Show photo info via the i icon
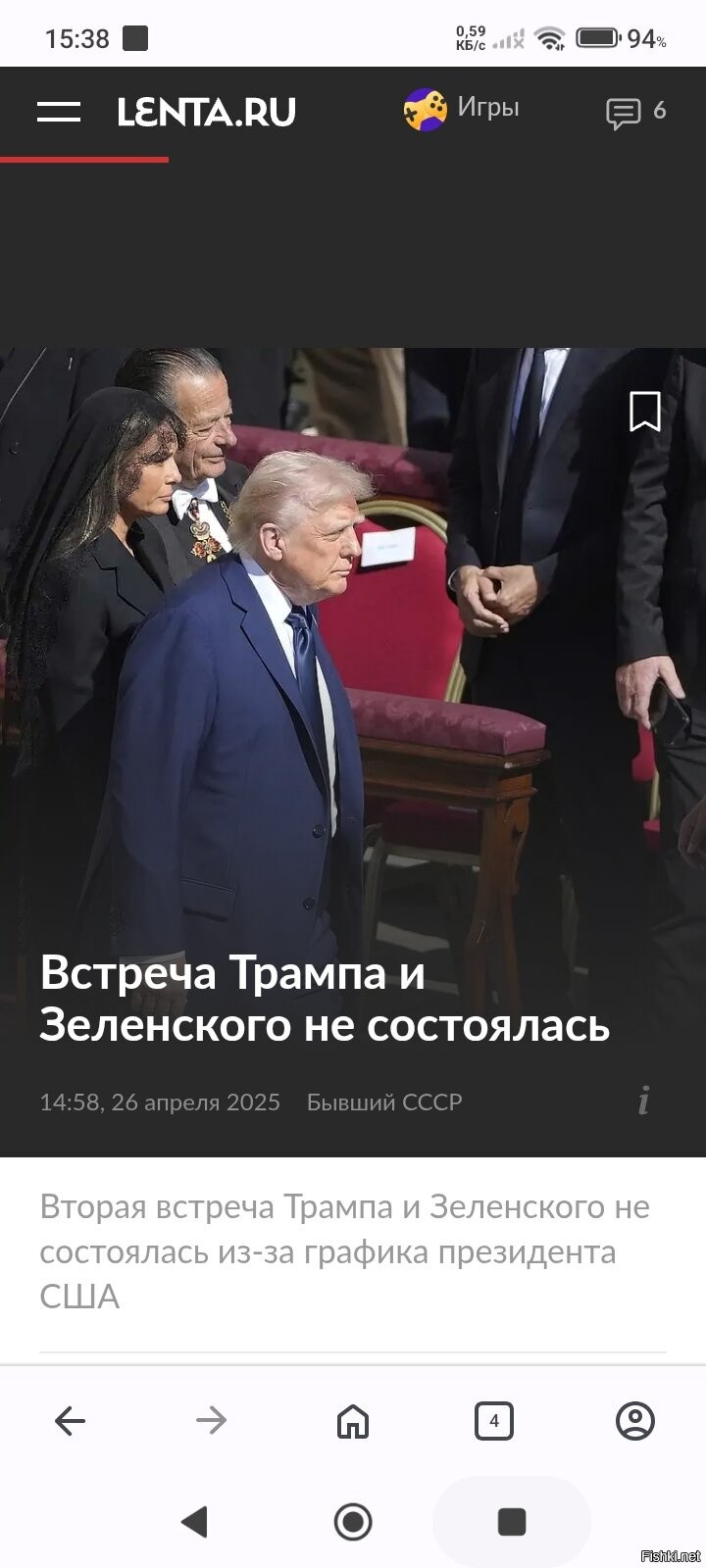 click(x=643, y=1102)
